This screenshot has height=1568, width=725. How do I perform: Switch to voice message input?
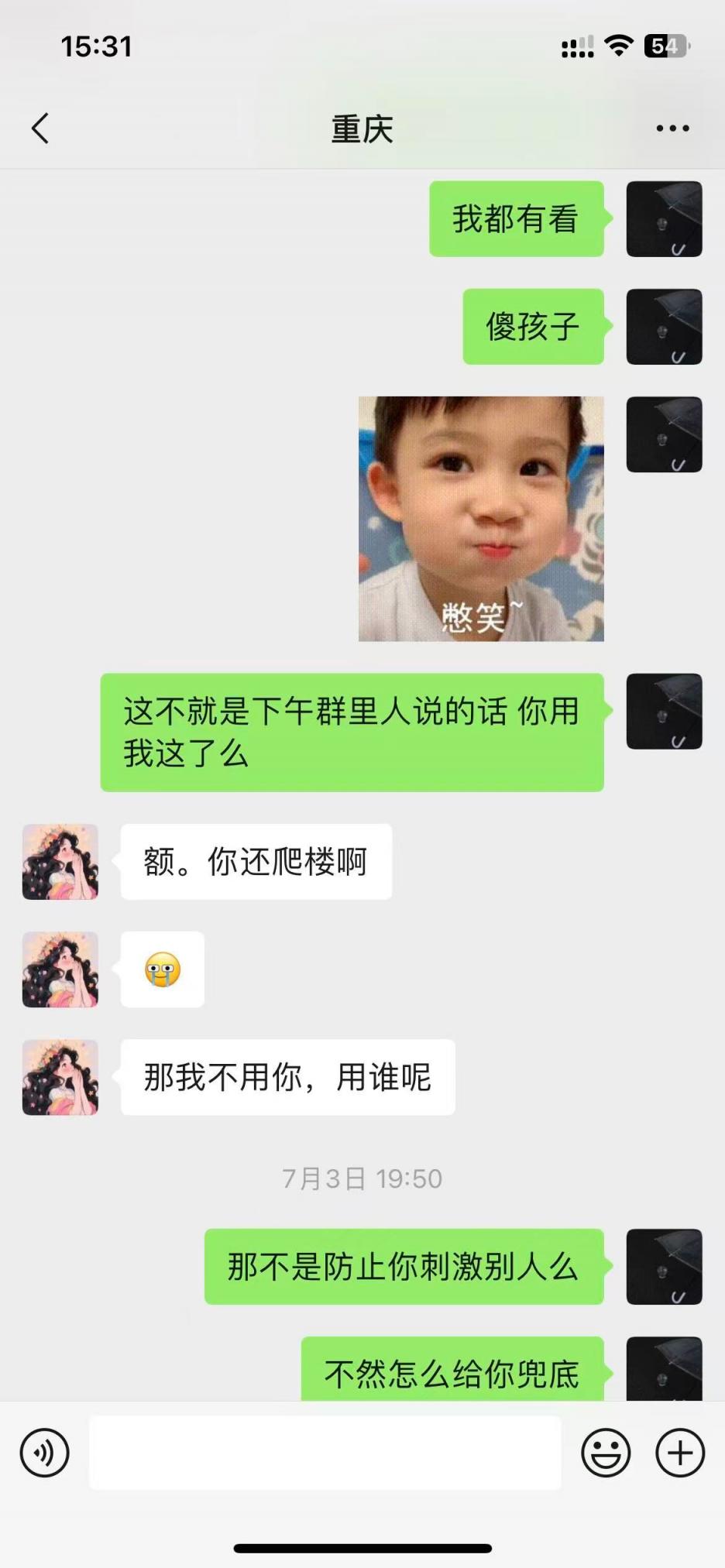tap(45, 1453)
